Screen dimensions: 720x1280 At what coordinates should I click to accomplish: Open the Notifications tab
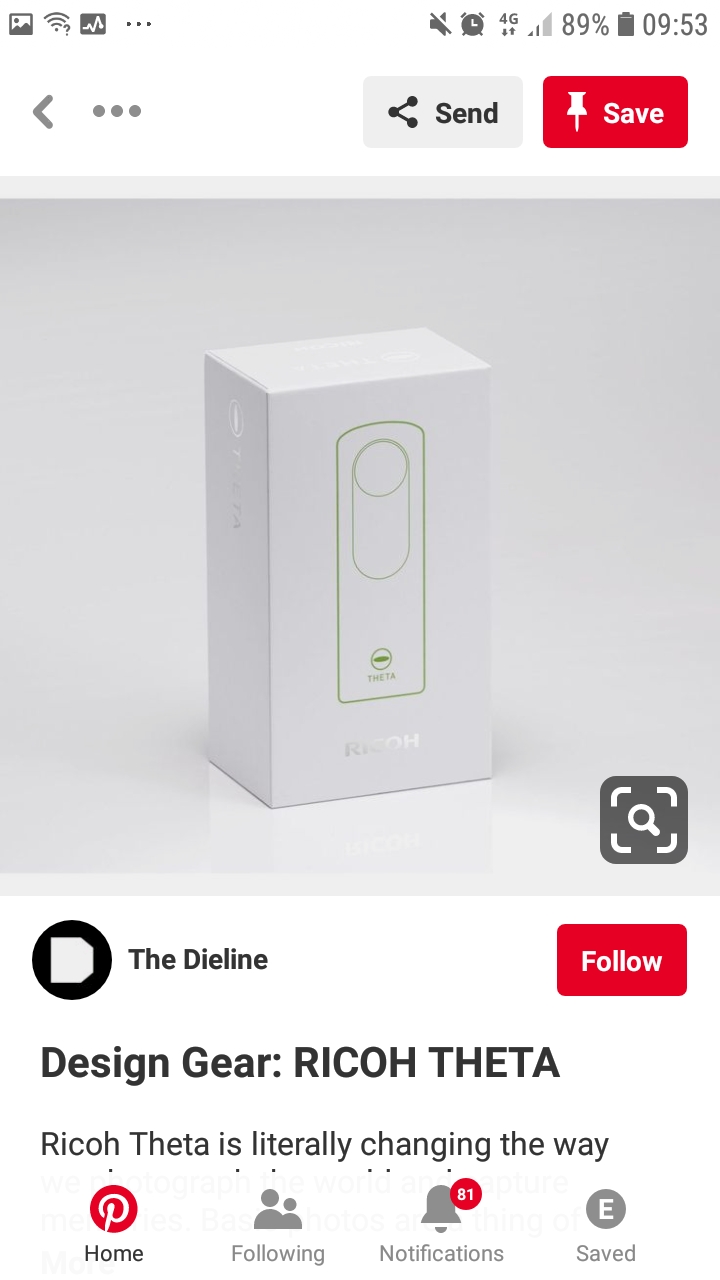pyautogui.click(x=441, y=1225)
